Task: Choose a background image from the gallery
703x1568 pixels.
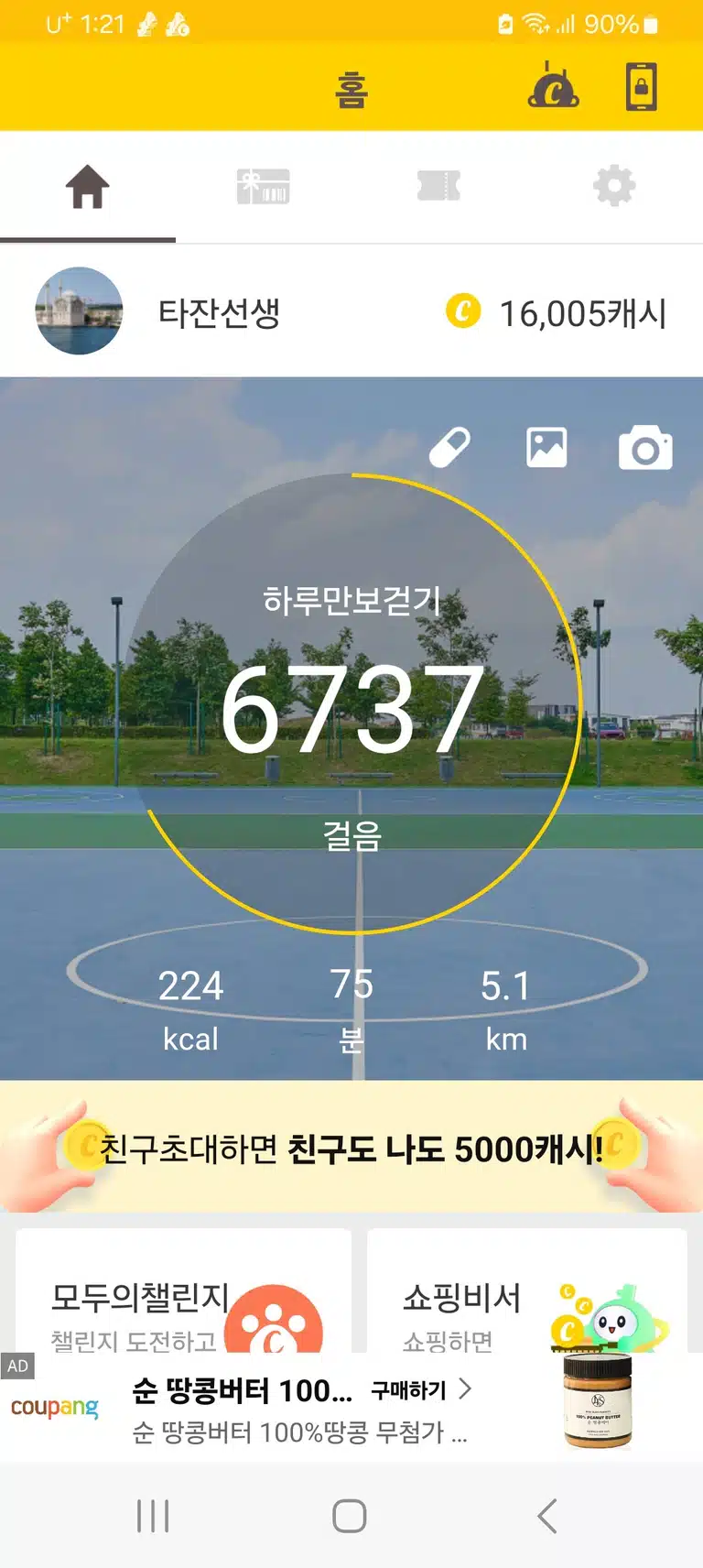Action: (x=546, y=448)
